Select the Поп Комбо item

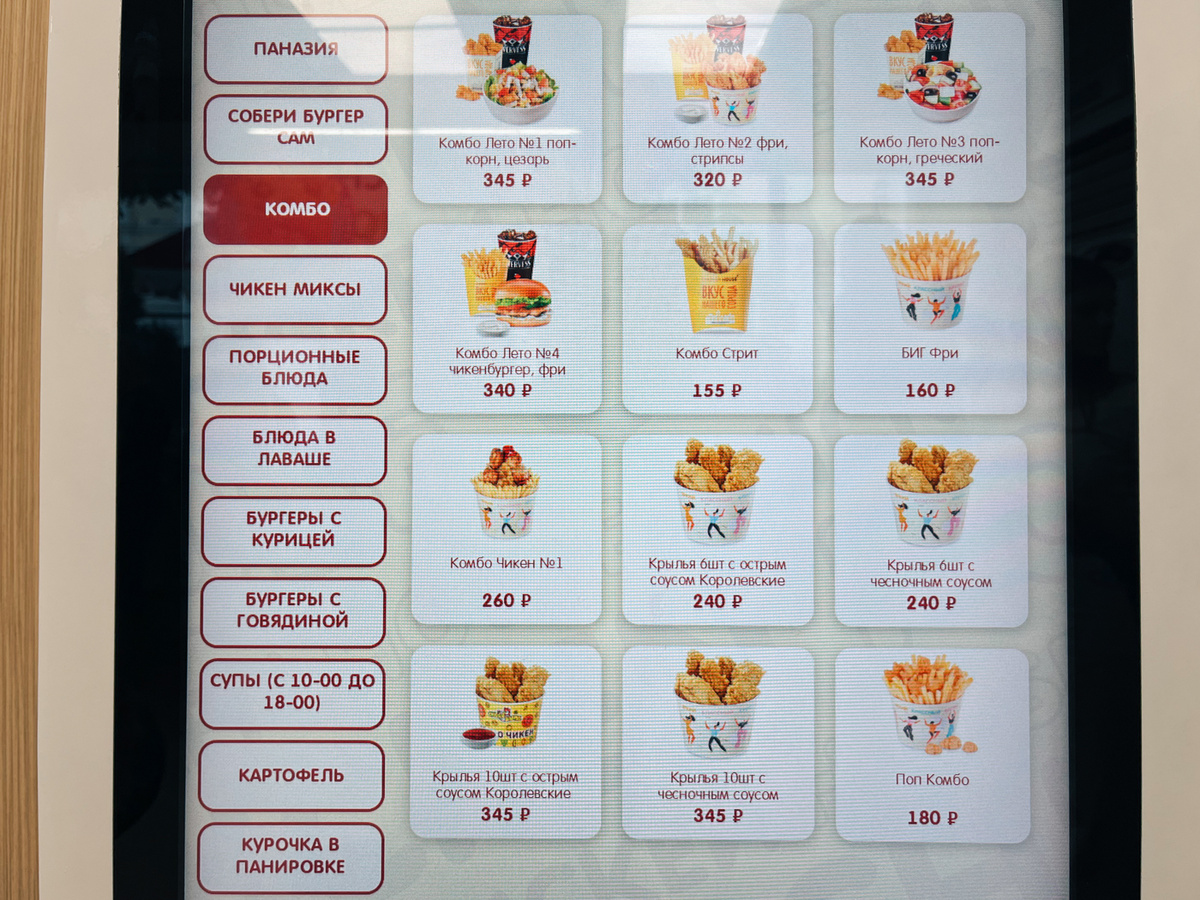(932, 744)
